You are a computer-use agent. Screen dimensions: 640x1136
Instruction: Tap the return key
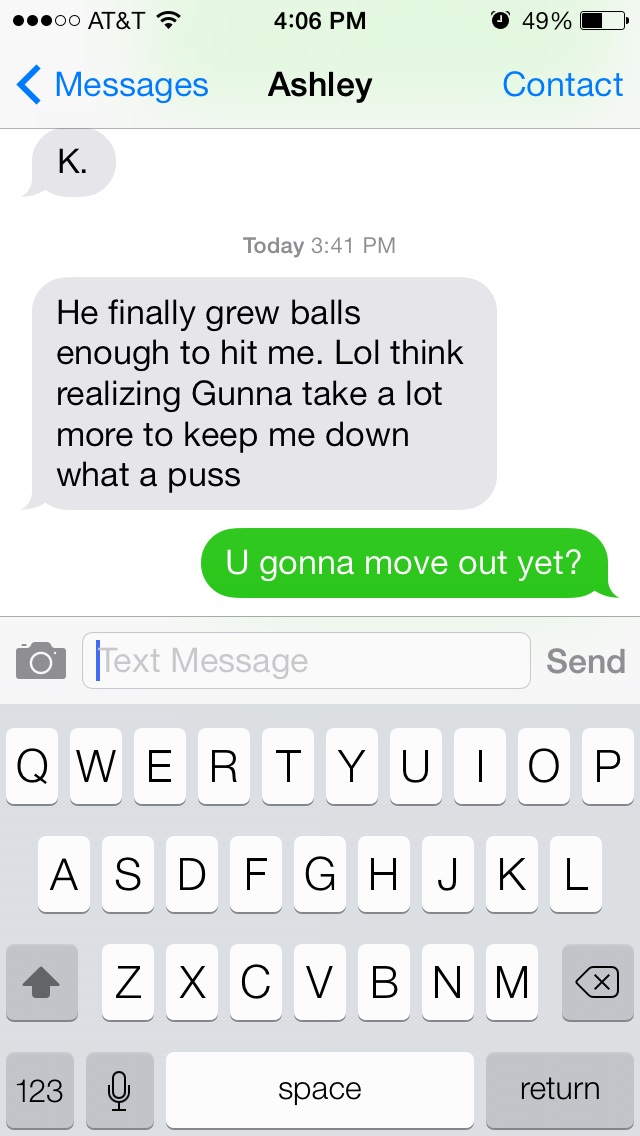click(560, 1090)
